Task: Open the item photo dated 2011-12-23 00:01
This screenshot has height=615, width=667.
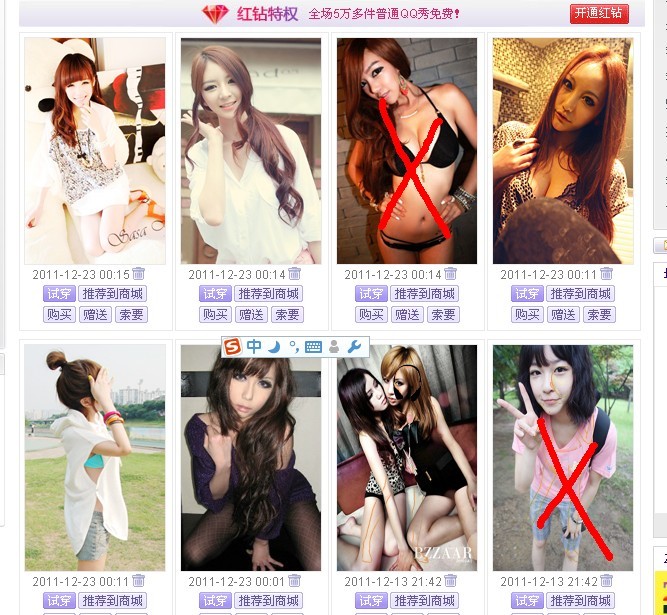Action: [x=251, y=458]
